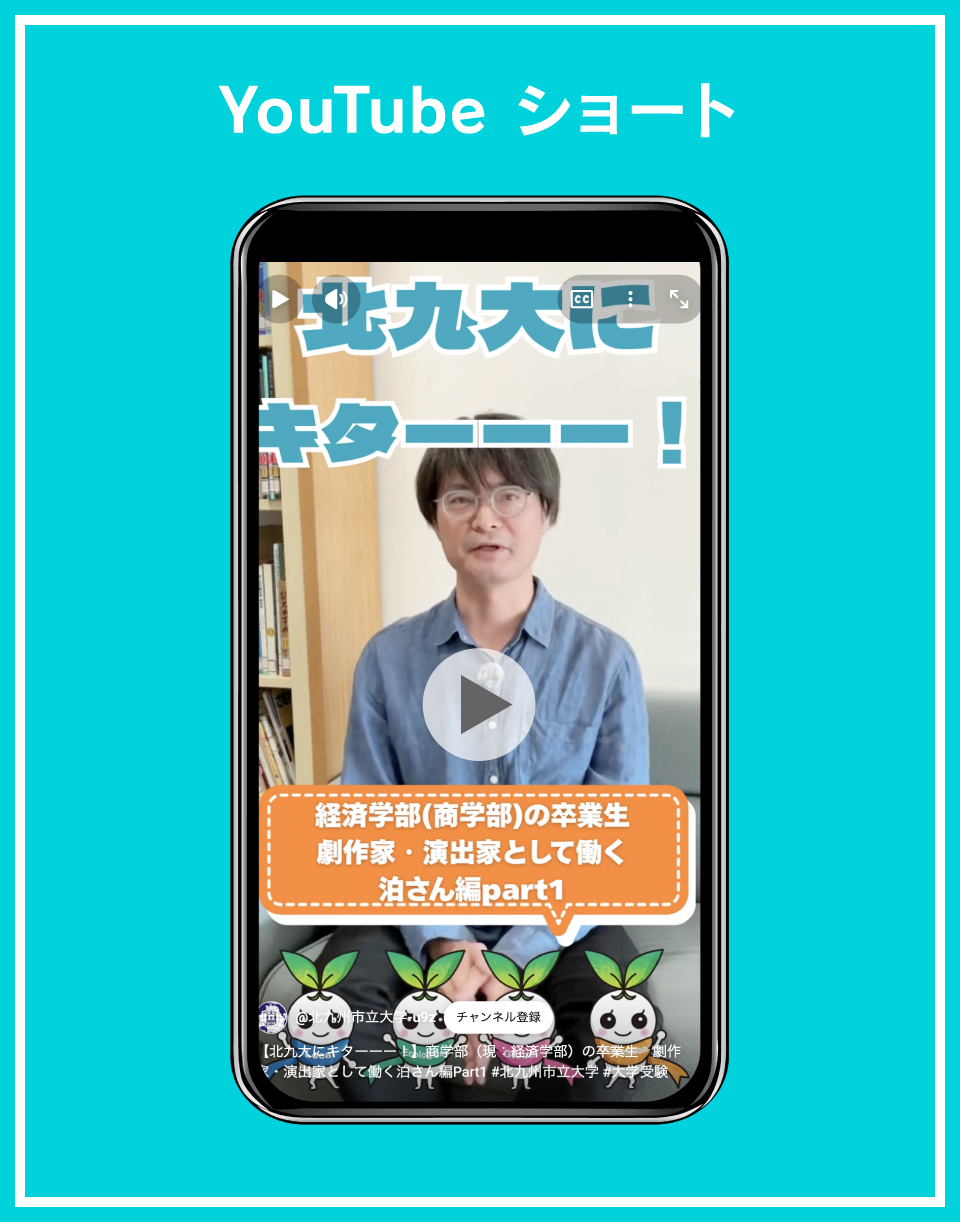Open the video's more options menu
The image size is (960, 1222).
[x=630, y=298]
